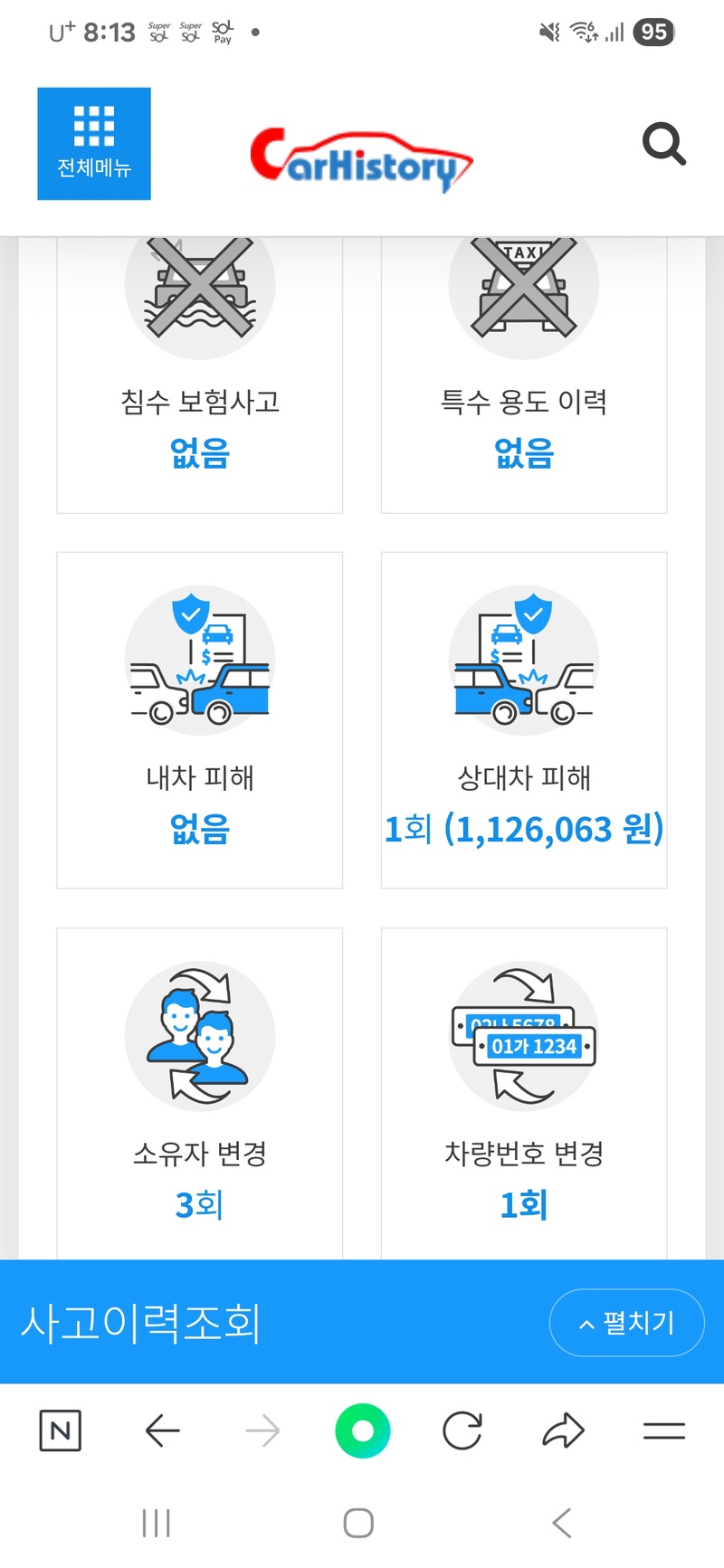Open the 소유자 변경 3회 card
This screenshot has width=724, height=1568.
coord(200,1095)
